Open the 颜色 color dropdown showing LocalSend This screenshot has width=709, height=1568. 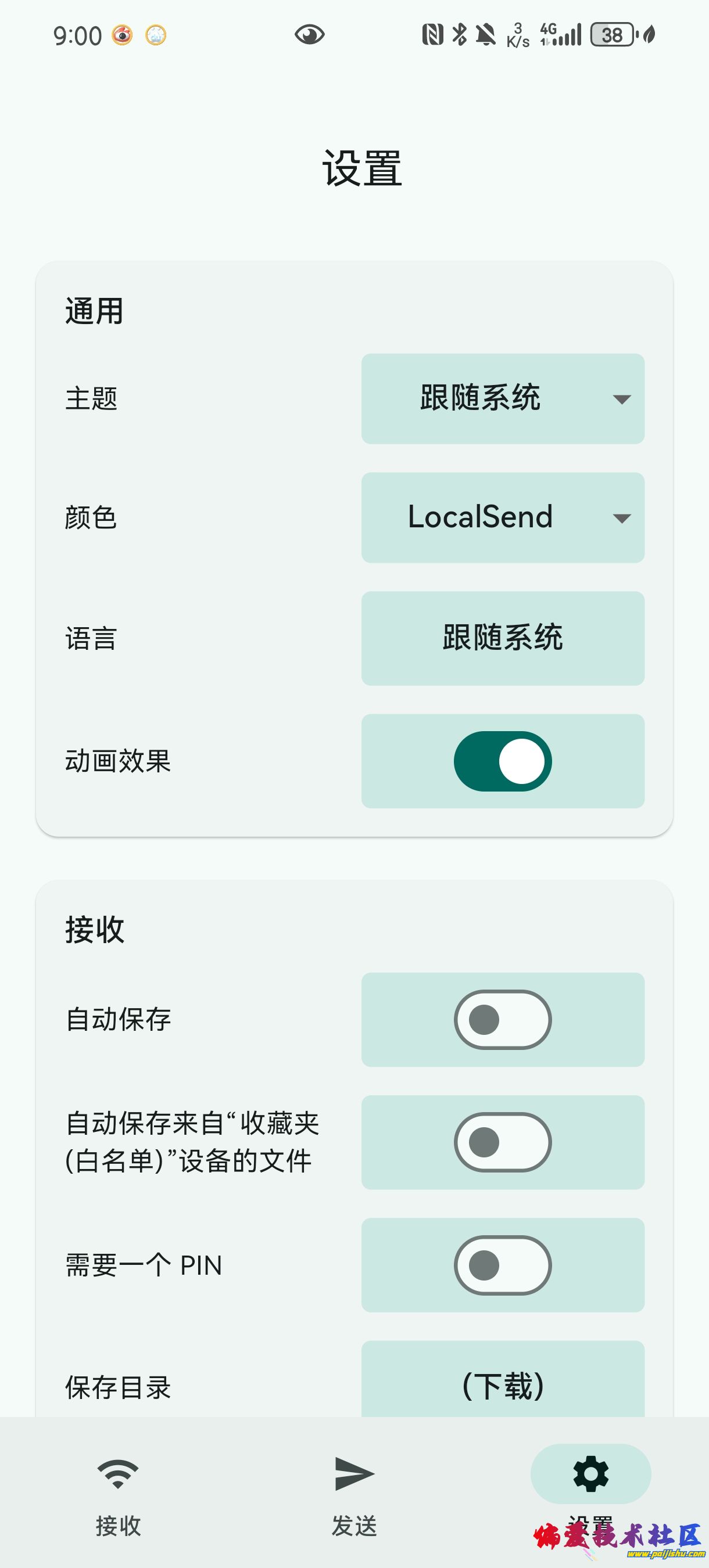(x=503, y=517)
